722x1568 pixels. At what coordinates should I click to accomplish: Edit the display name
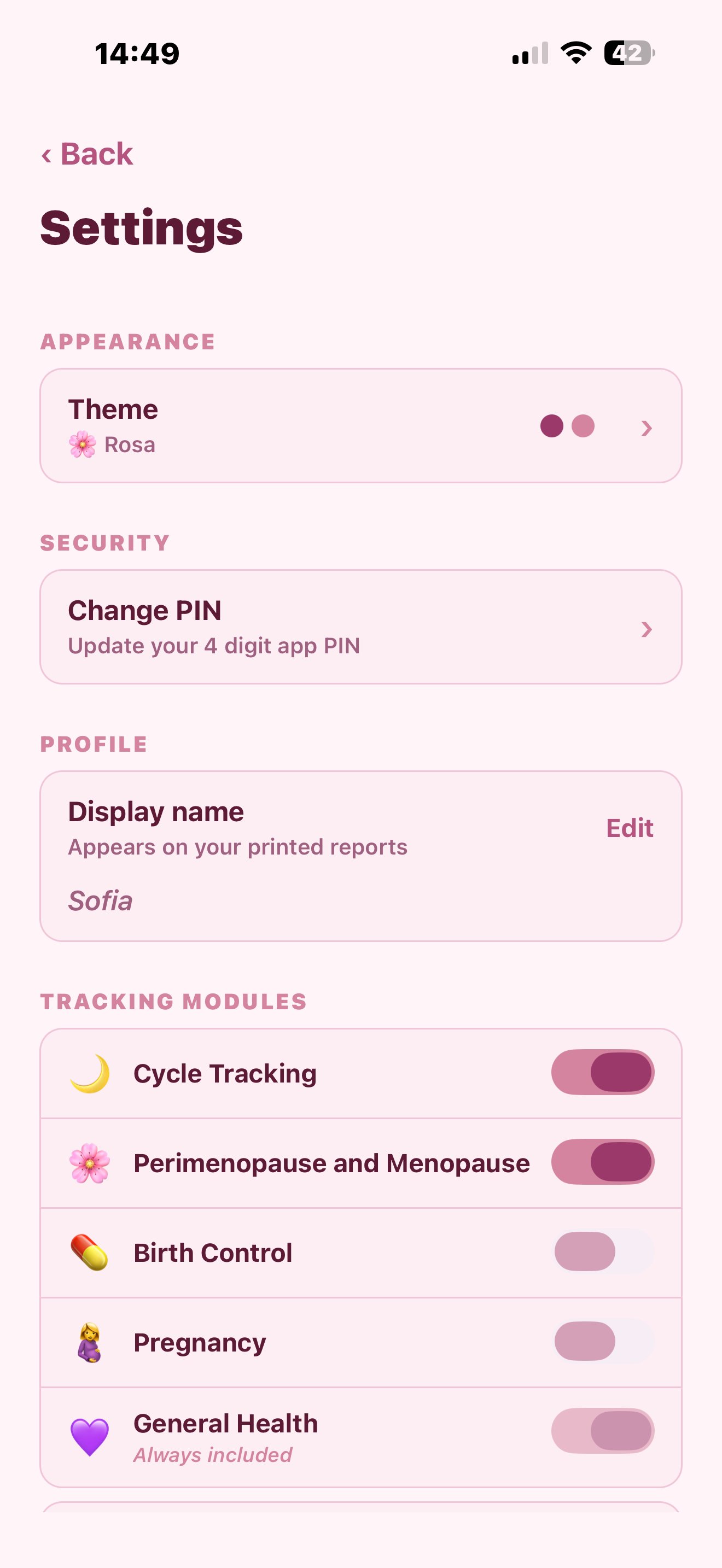click(x=629, y=828)
